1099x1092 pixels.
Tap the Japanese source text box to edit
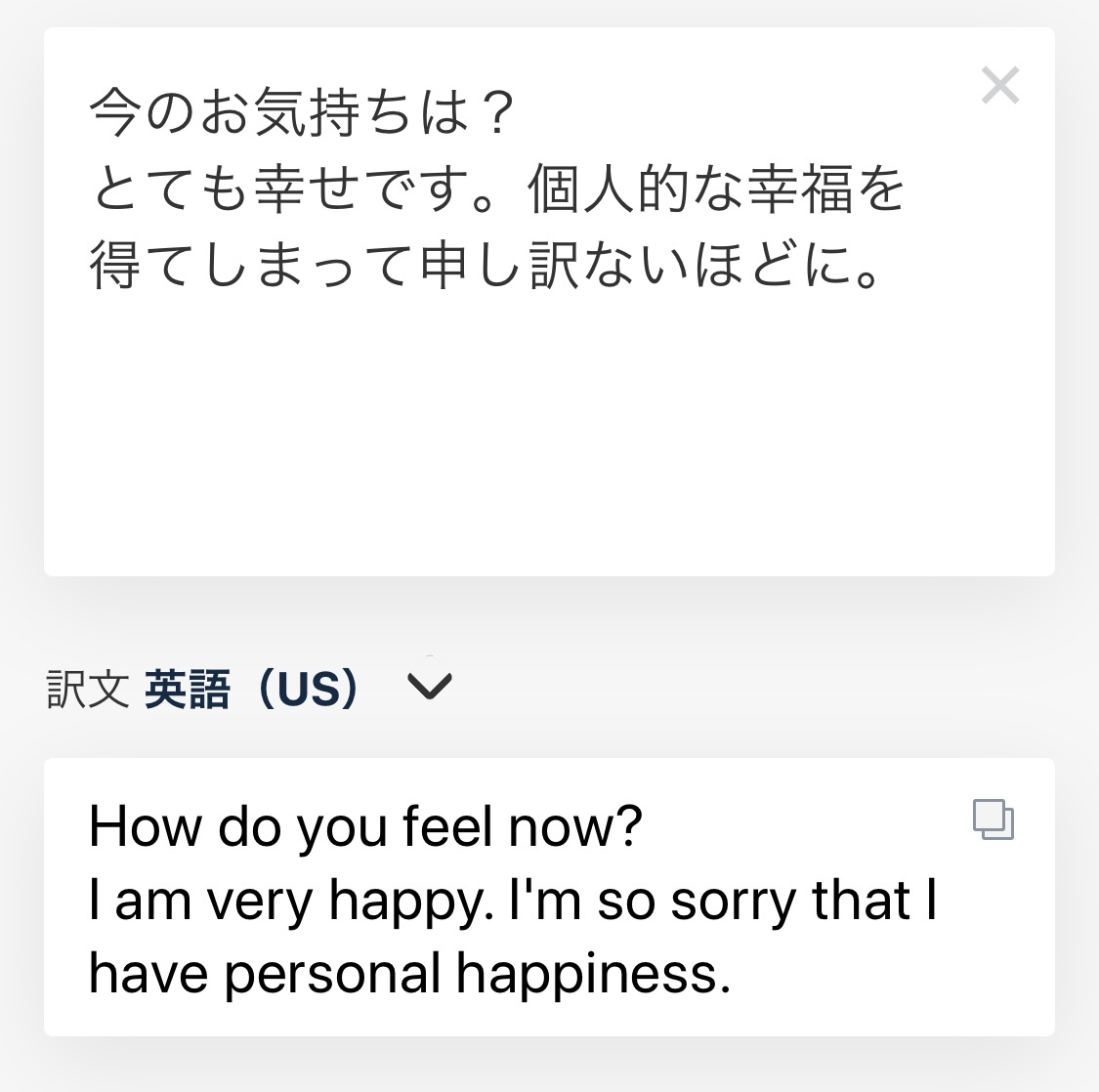pyautogui.click(x=549, y=302)
